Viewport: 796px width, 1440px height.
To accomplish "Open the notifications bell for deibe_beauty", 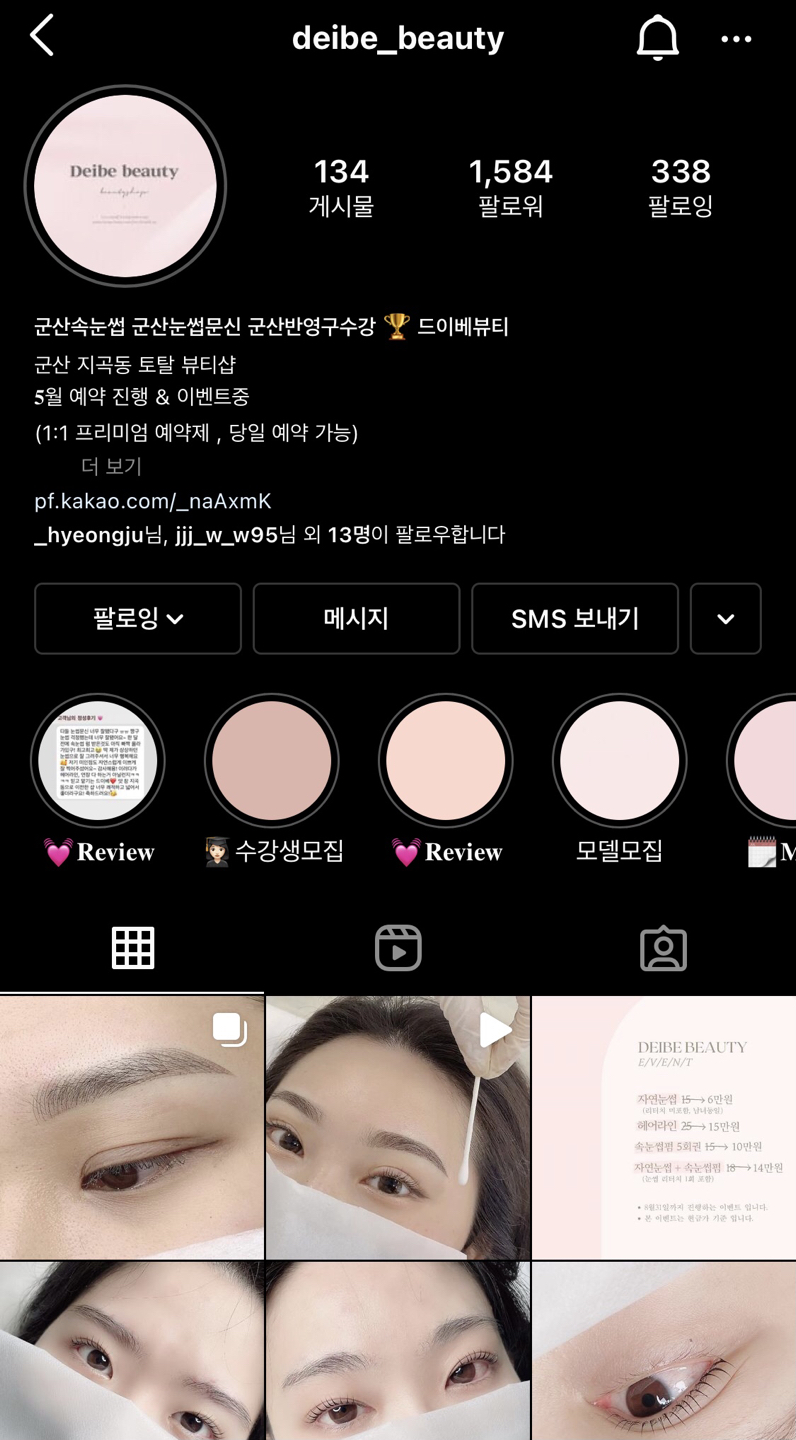I will [x=657, y=39].
